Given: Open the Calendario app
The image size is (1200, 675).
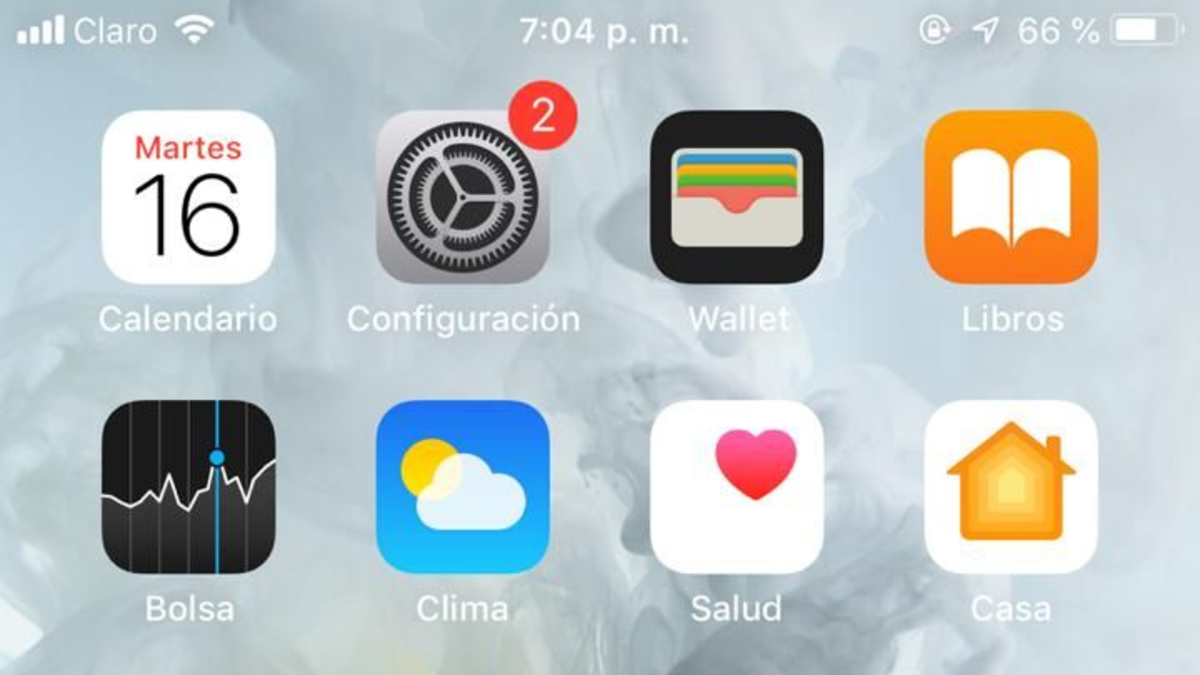Looking at the screenshot, I should (x=188, y=197).
